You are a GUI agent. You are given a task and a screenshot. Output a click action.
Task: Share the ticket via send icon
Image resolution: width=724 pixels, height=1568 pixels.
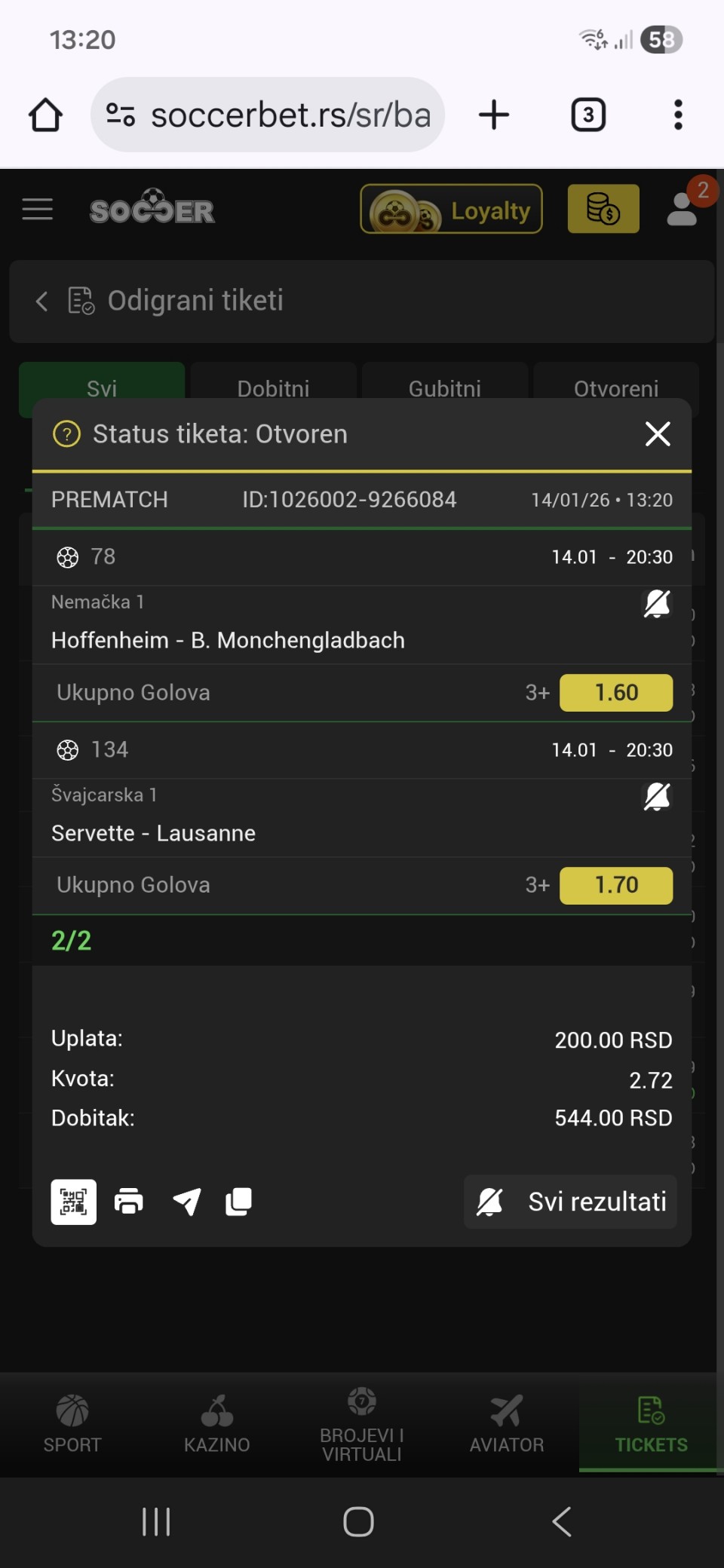pos(186,1202)
